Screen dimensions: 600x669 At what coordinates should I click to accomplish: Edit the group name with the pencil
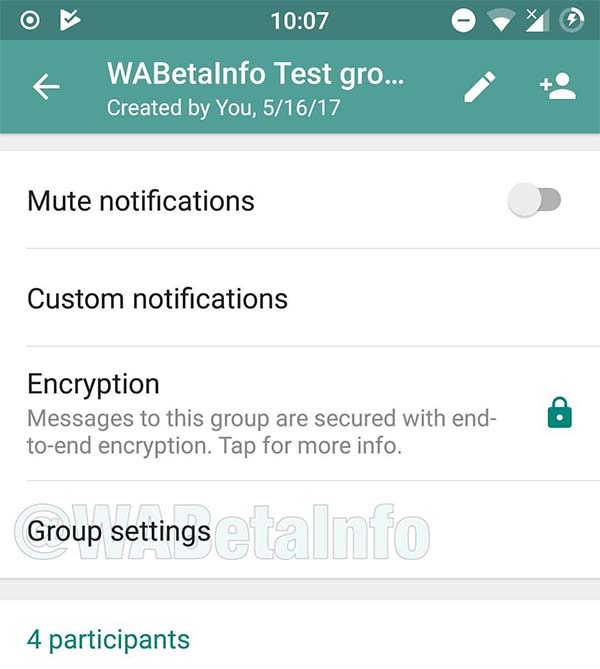[x=480, y=87]
